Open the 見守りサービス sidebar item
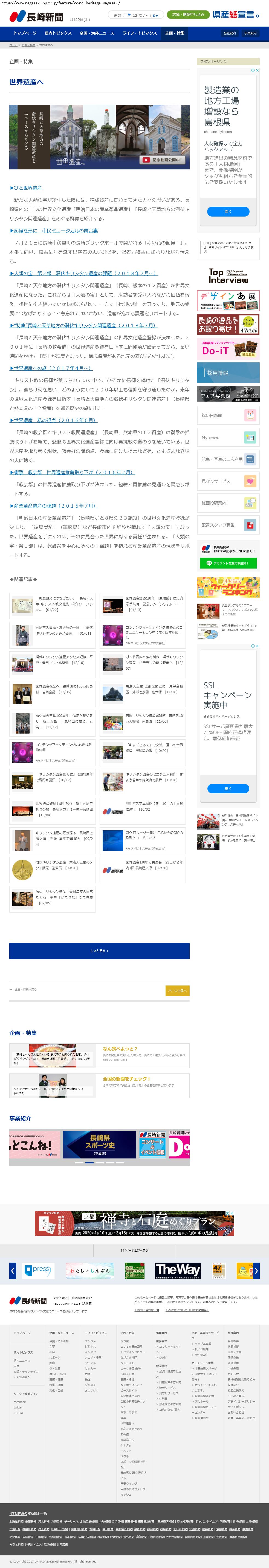This screenshot has width=269, height=1568. (228, 481)
